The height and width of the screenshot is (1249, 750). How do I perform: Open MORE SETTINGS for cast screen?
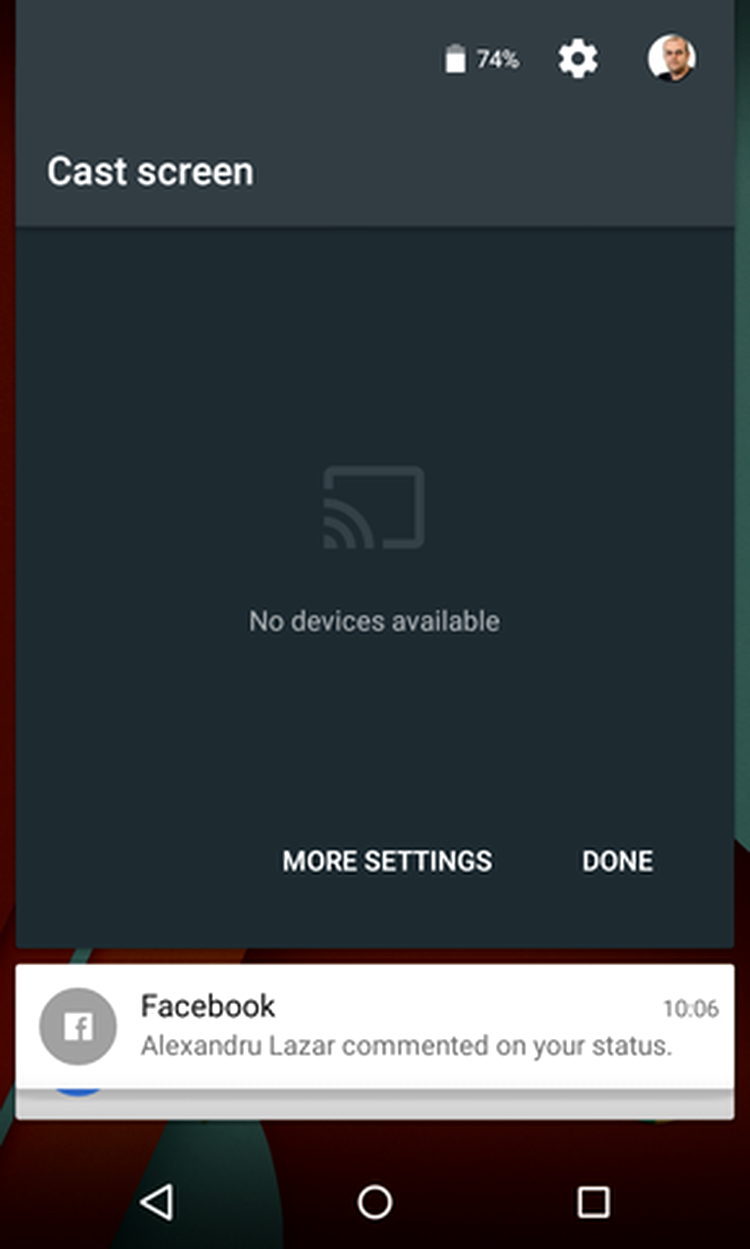pos(387,861)
